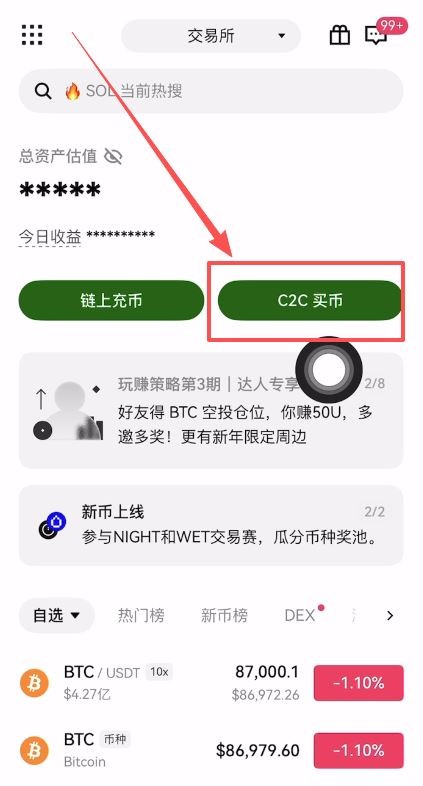This screenshot has height=786, width=423.
Task: Tap the SOL 当前热搜 search box
Action: 211,91
